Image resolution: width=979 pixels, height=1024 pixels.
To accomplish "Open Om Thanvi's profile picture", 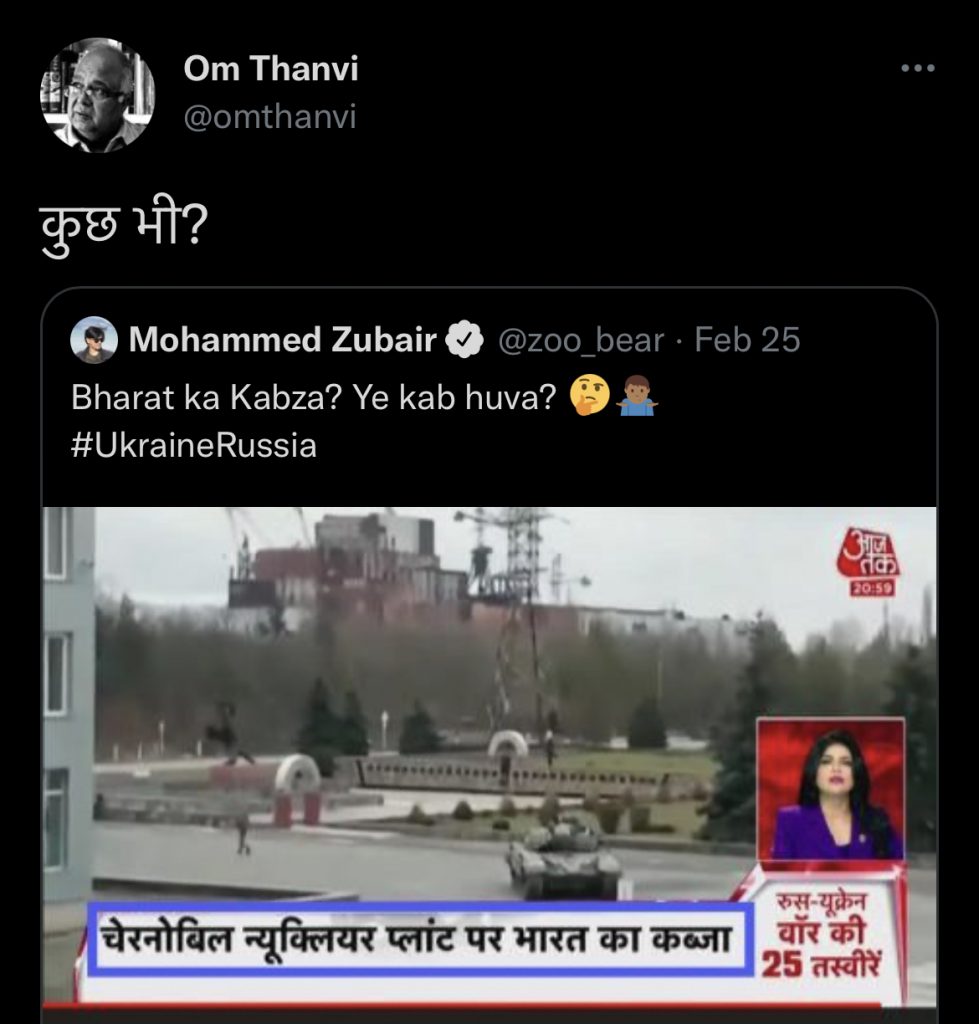I will [97, 95].
